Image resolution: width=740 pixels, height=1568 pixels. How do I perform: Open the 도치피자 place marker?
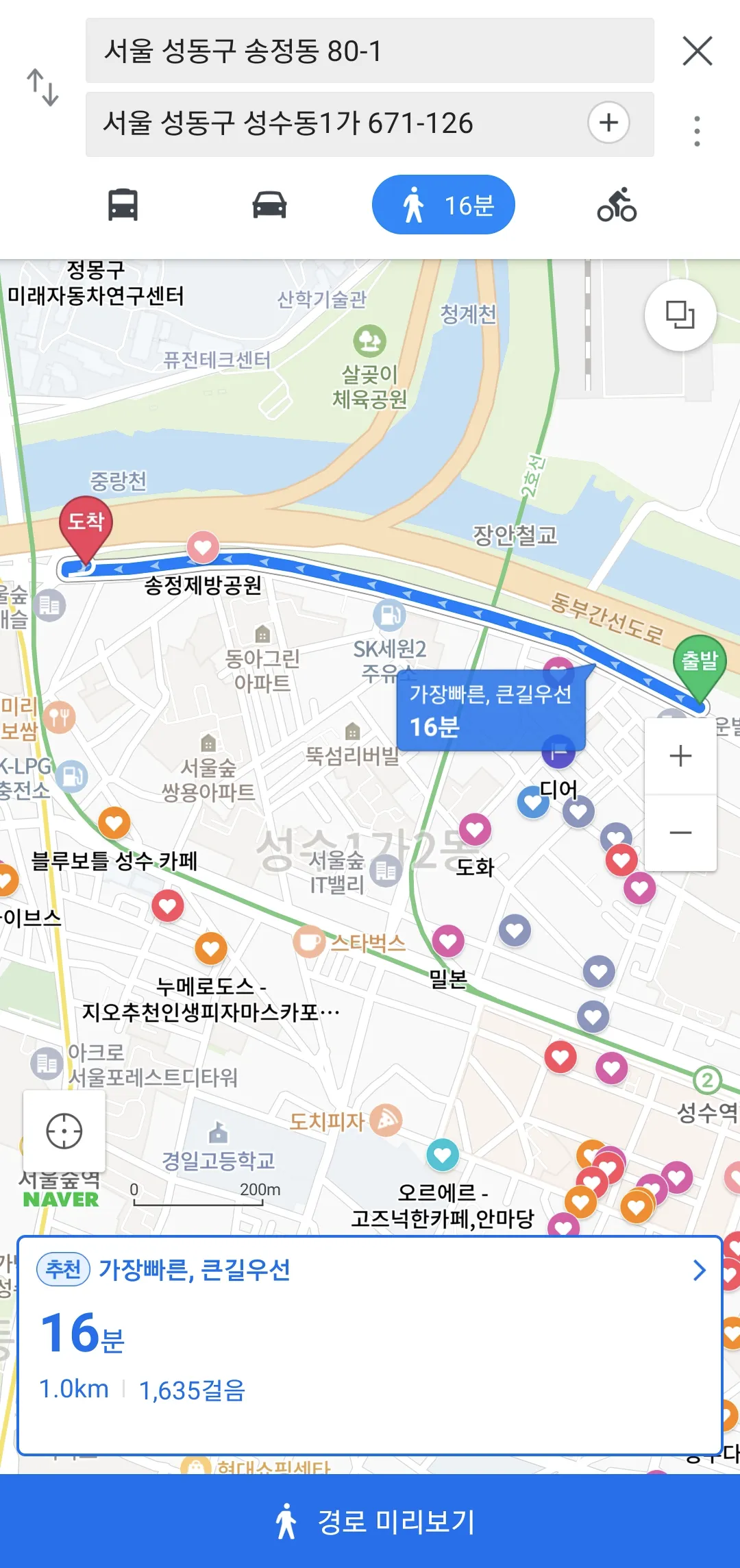[x=386, y=1121]
